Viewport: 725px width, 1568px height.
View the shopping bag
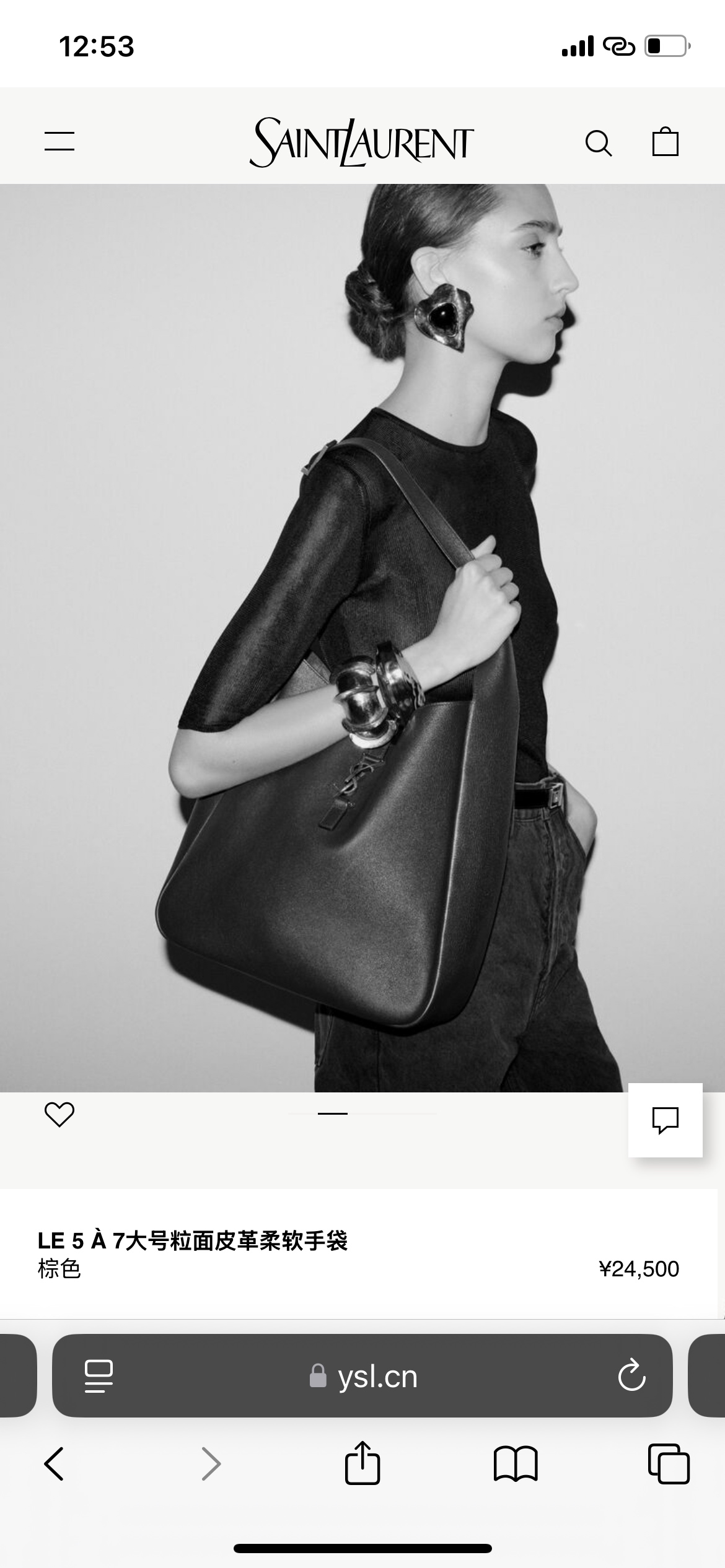coord(666,142)
